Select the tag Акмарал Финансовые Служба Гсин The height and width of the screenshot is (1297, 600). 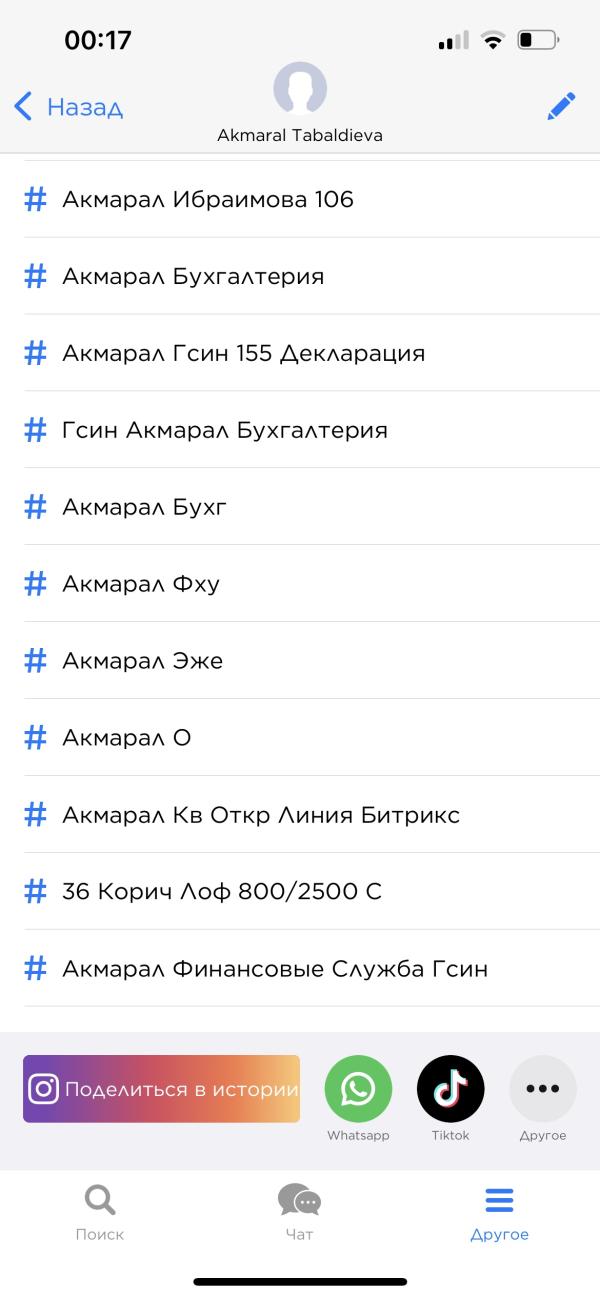coord(275,969)
